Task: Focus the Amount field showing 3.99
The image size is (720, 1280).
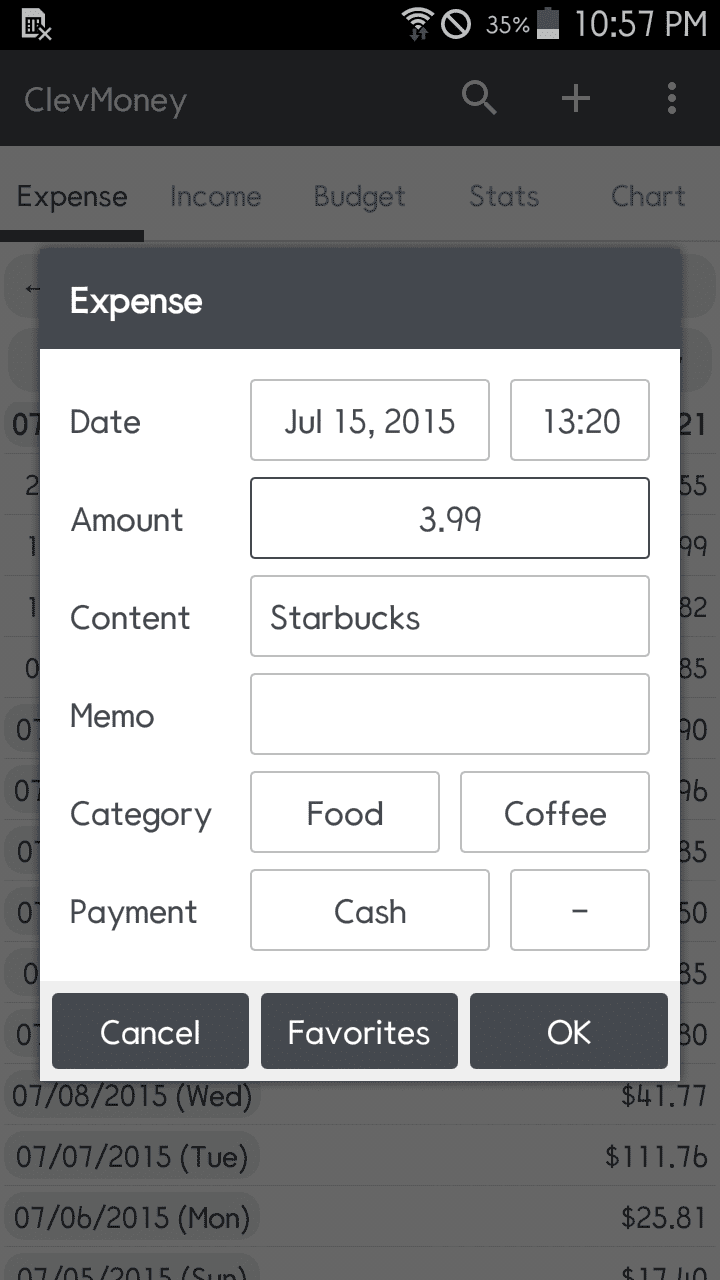Action: (x=450, y=518)
